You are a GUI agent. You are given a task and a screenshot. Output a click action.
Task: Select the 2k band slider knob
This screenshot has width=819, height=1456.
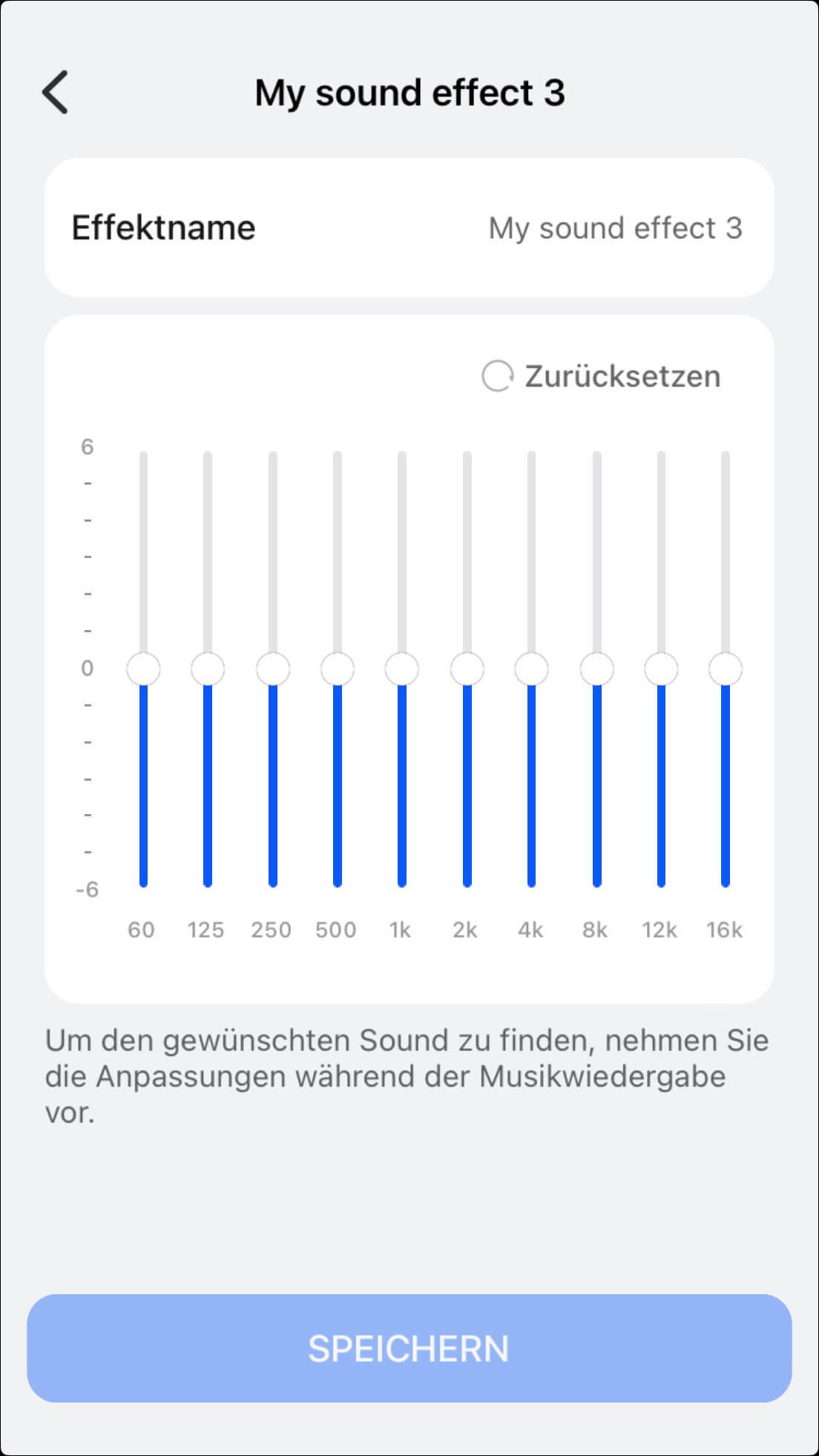click(x=467, y=669)
